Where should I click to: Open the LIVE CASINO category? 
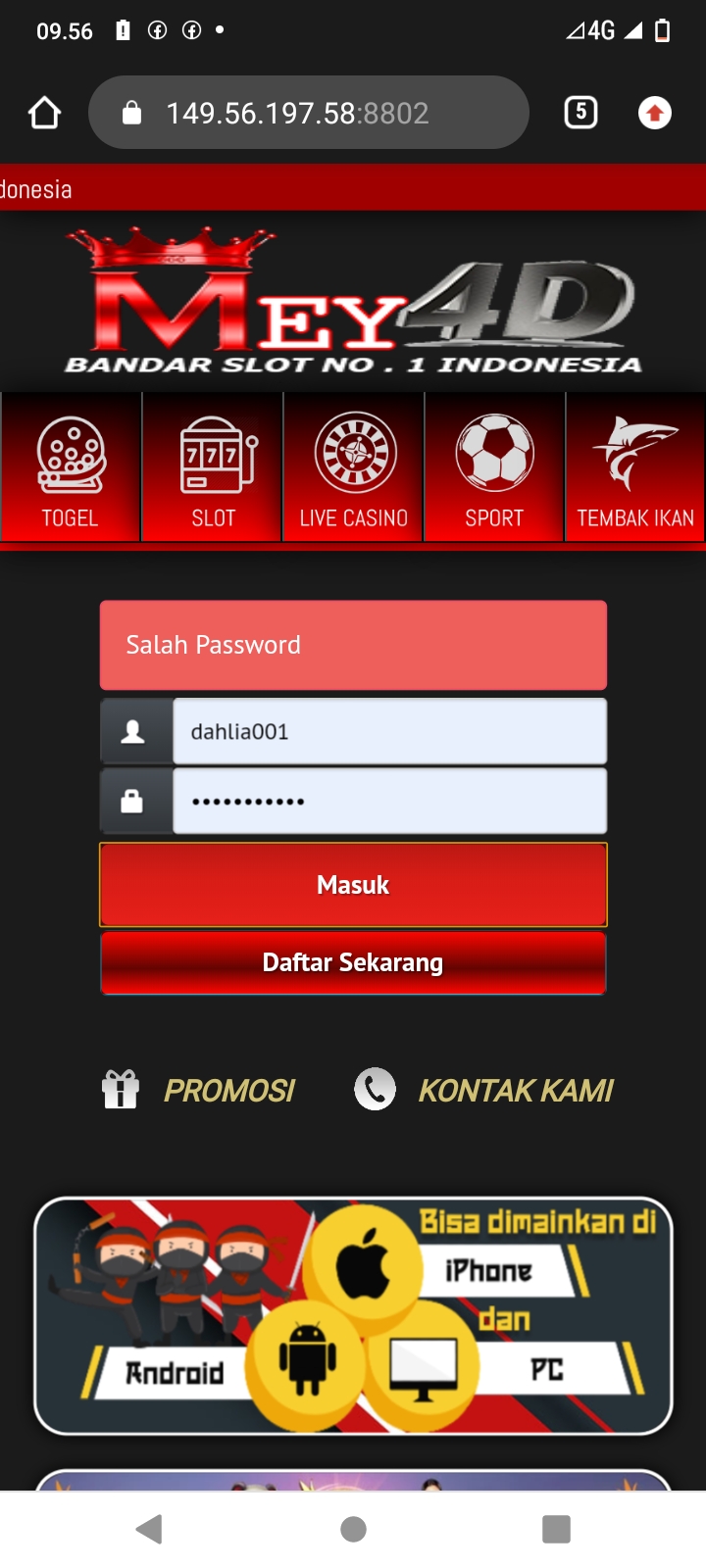click(x=354, y=467)
